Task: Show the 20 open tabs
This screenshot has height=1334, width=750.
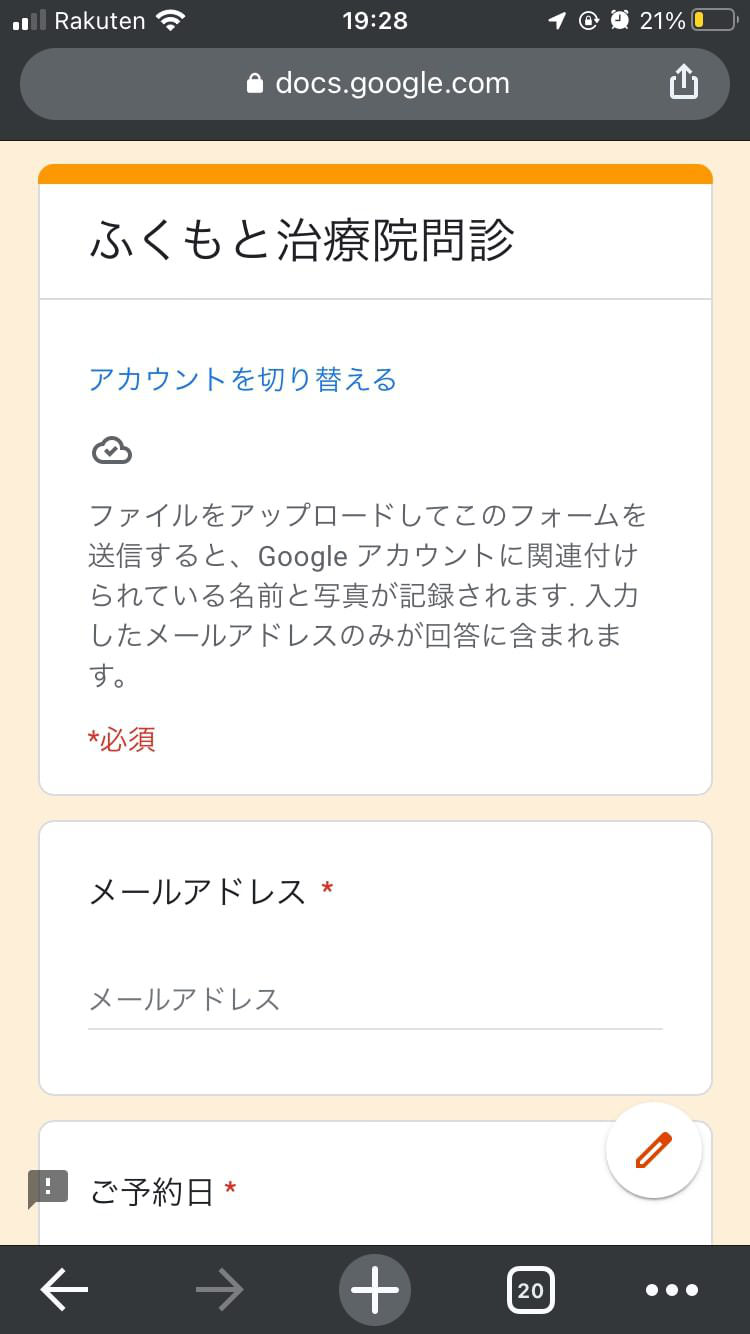Action: pyautogui.click(x=530, y=1290)
